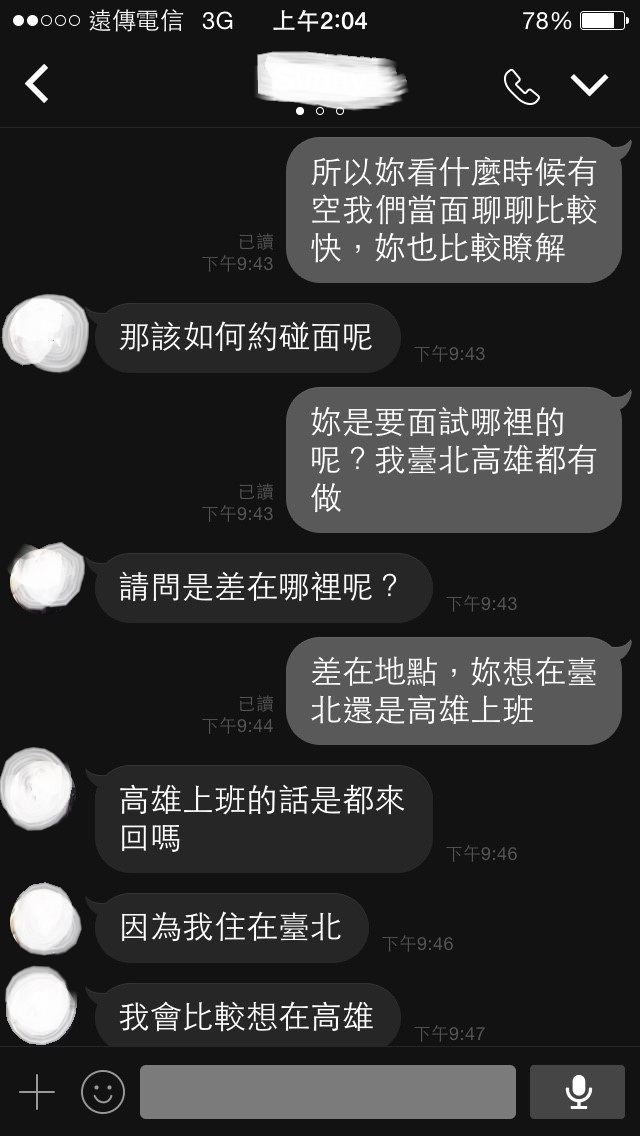Go back to the chat list
The image size is (640, 1136).
click(x=37, y=84)
